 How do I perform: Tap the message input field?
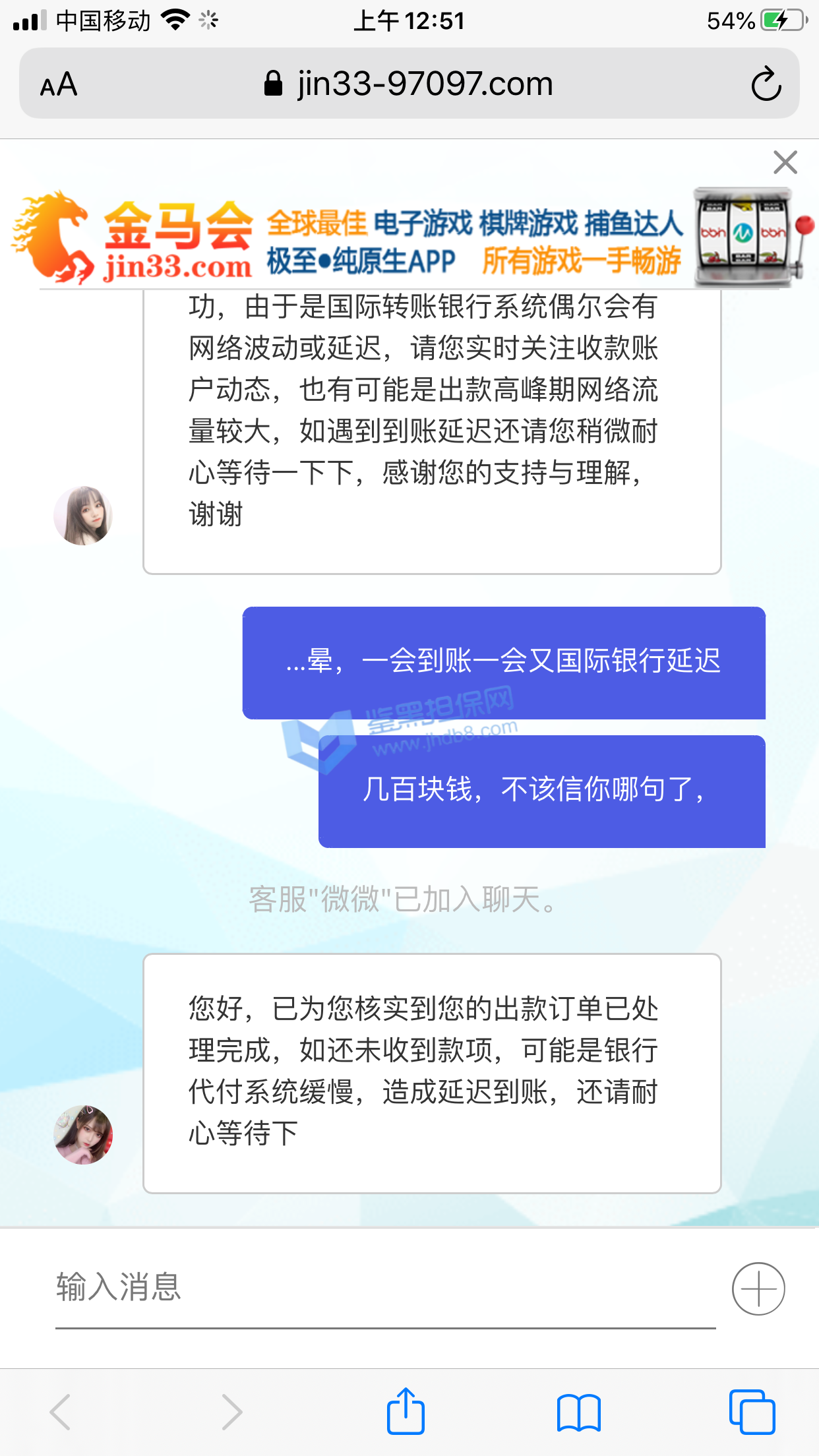385,1287
